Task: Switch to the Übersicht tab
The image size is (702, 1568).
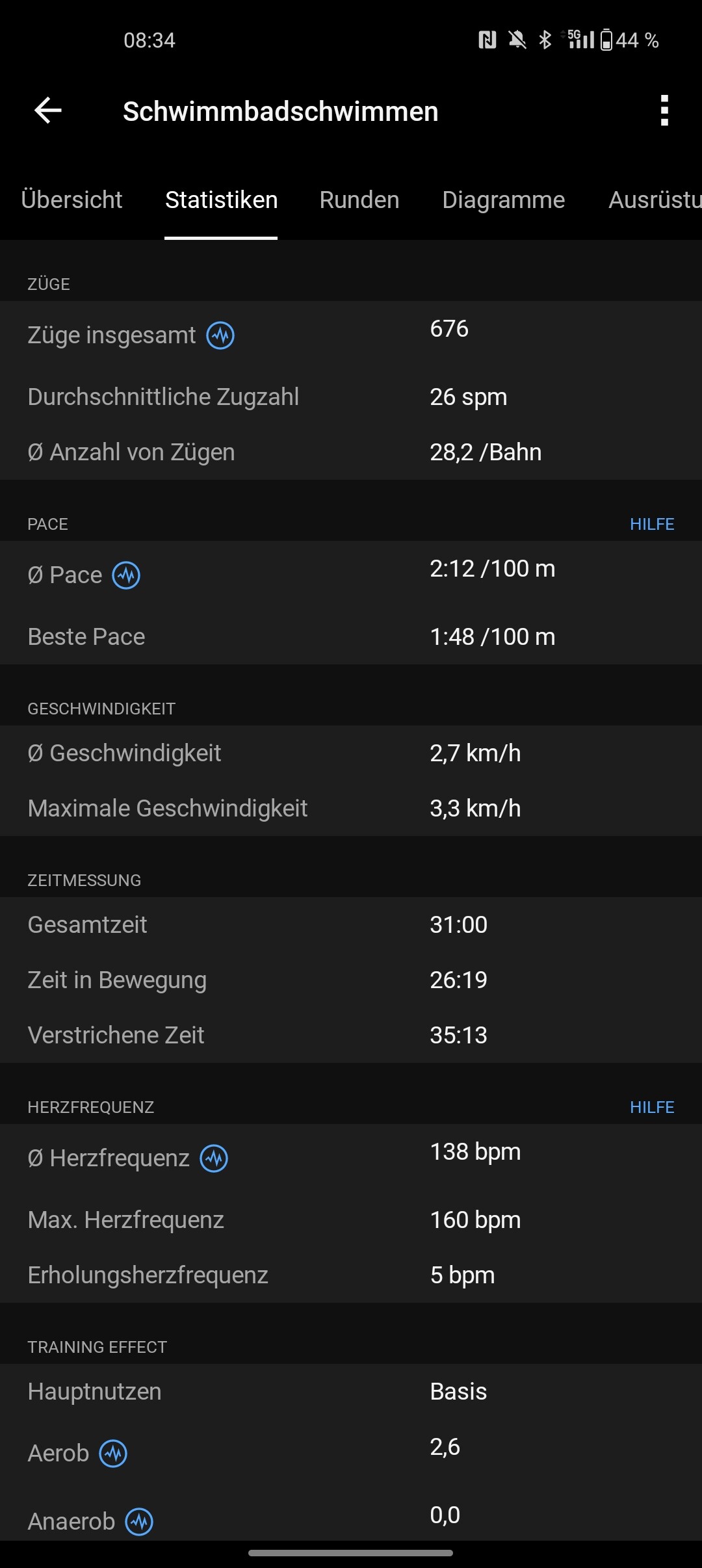Action: coord(71,200)
